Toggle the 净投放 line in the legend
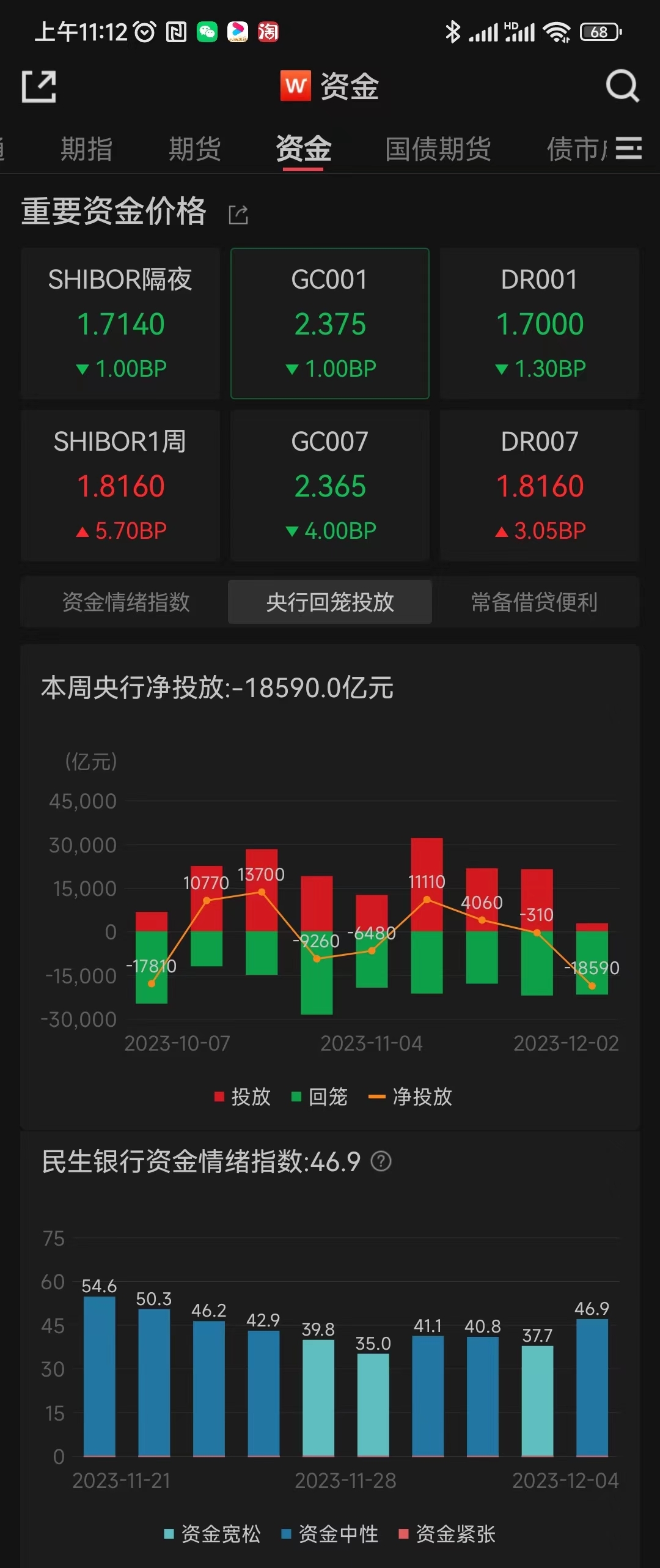Image resolution: width=660 pixels, height=1568 pixels. click(411, 1096)
